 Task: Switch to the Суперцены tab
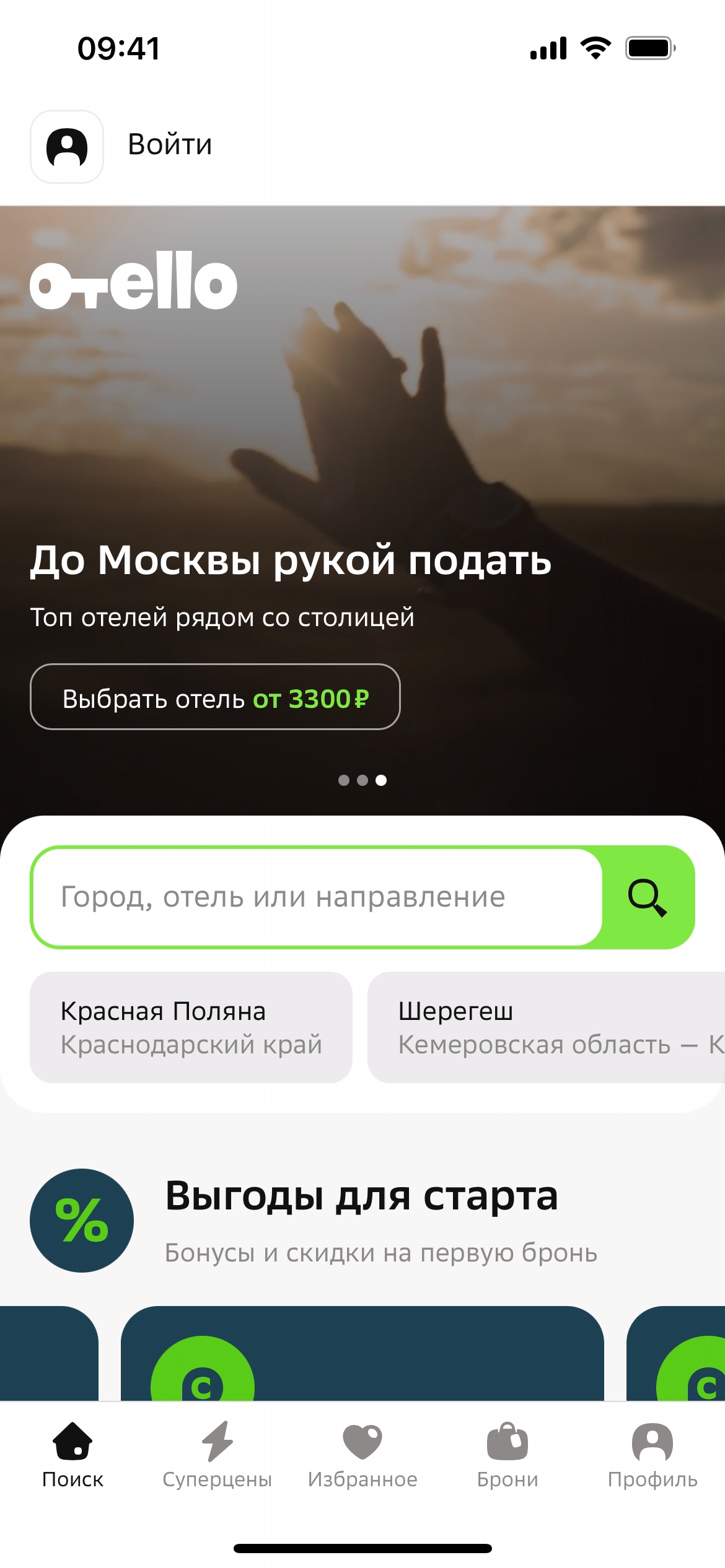point(217,1455)
